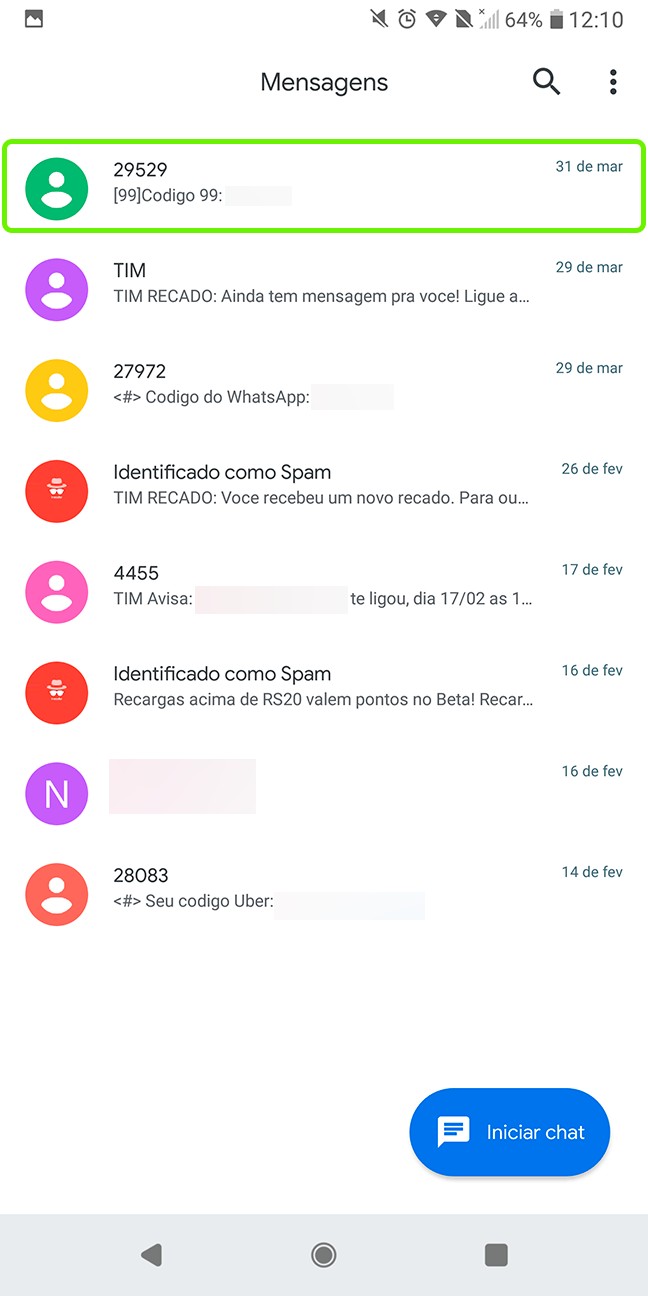648x1296 pixels.
Task: Tap the system home button
Action: [324, 1254]
